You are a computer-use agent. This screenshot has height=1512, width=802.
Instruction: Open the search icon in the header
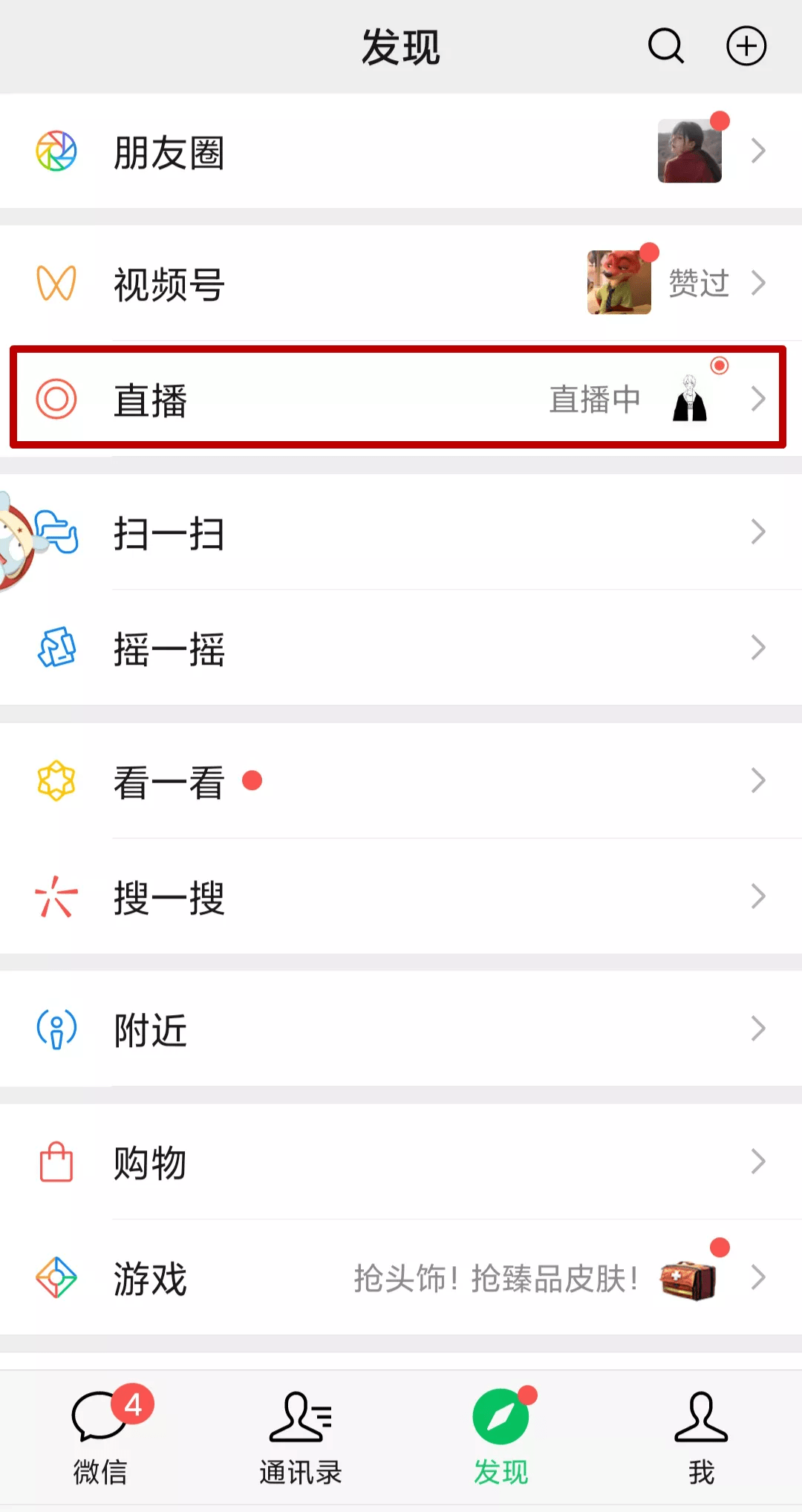tap(666, 46)
